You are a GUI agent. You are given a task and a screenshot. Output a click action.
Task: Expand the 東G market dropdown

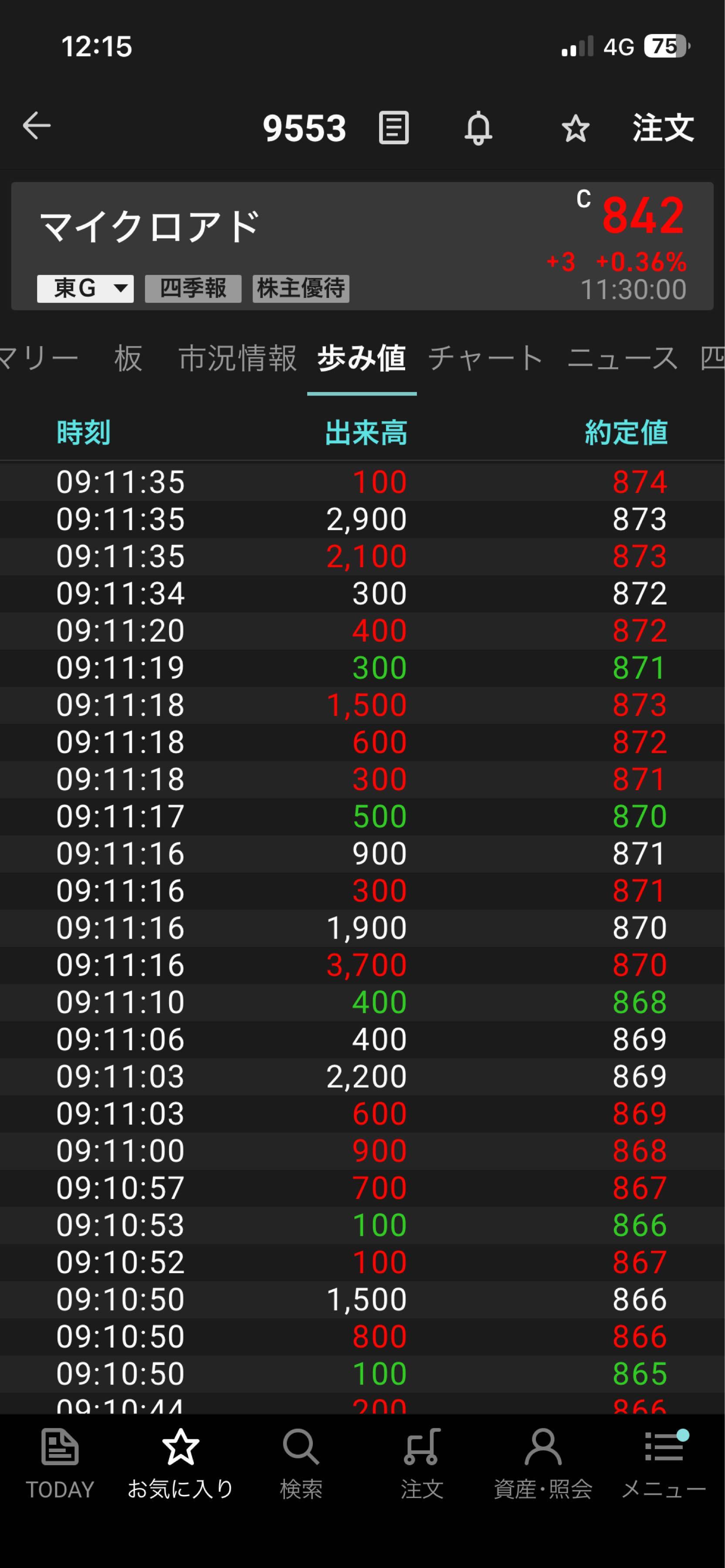(85, 288)
